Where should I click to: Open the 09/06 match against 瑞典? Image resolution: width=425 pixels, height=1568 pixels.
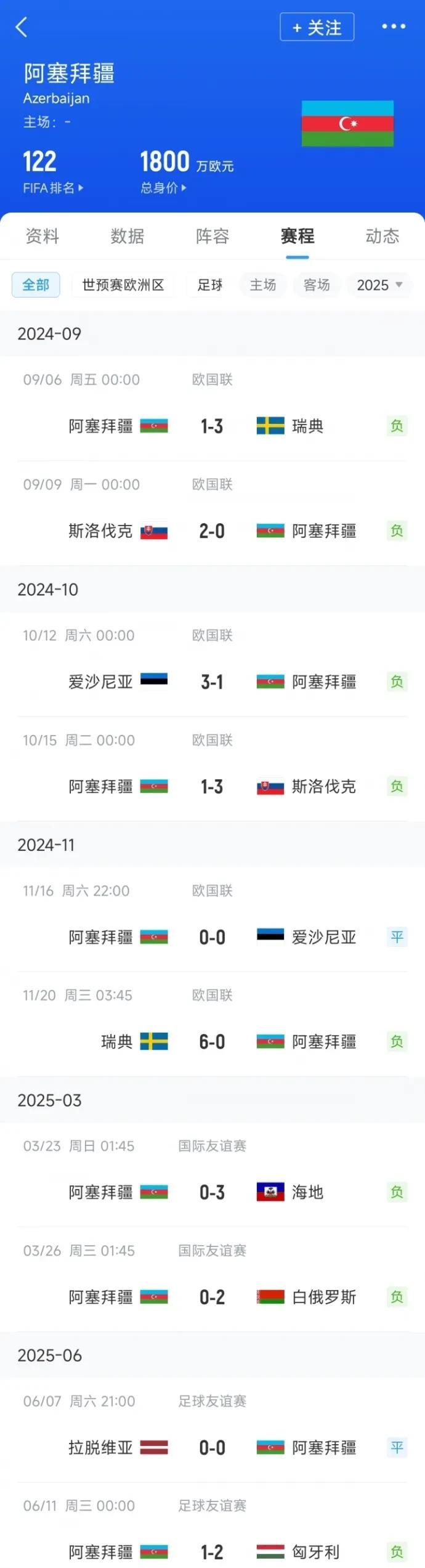[212, 408]
